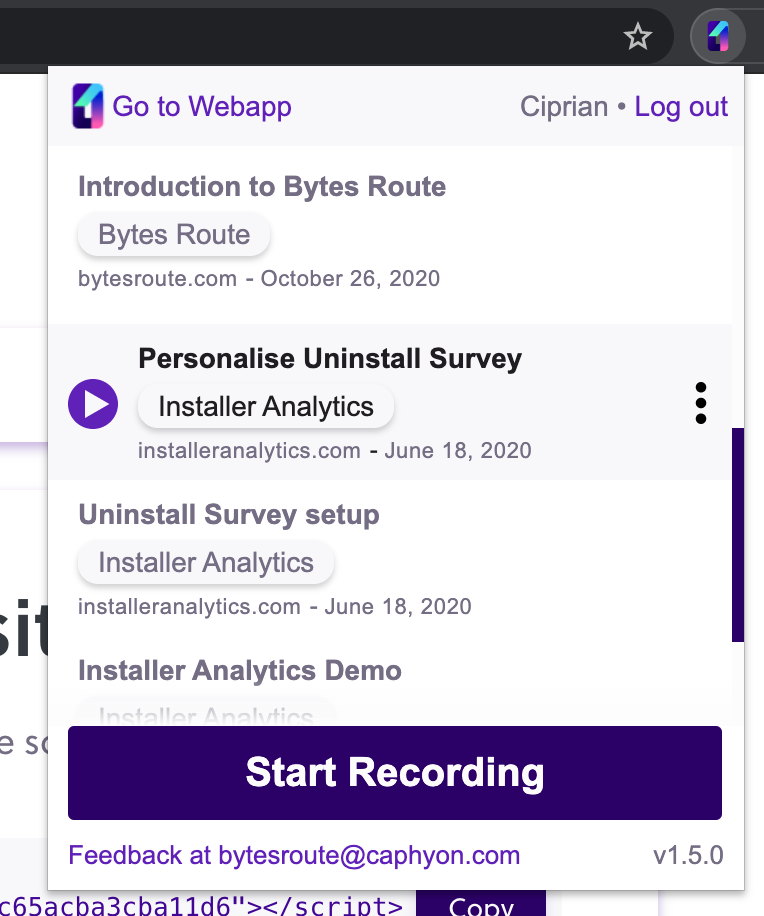Open Go to Webapp link
Image resolution: width=764 pixels, height=916 pixels.
coord(201,106)
